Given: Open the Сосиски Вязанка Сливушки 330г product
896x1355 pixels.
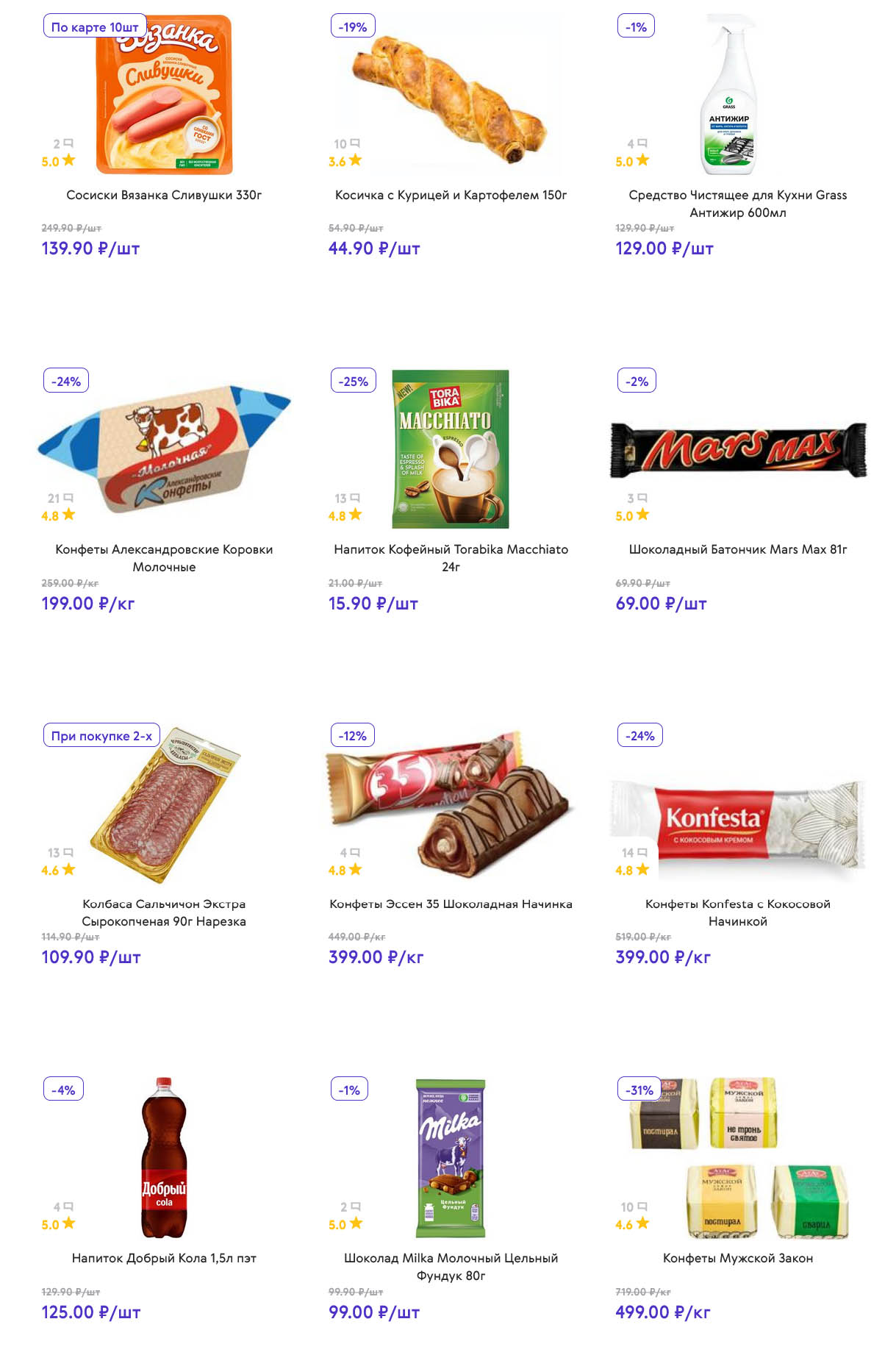Looking at the screenshot, I should tap(164, 195).
